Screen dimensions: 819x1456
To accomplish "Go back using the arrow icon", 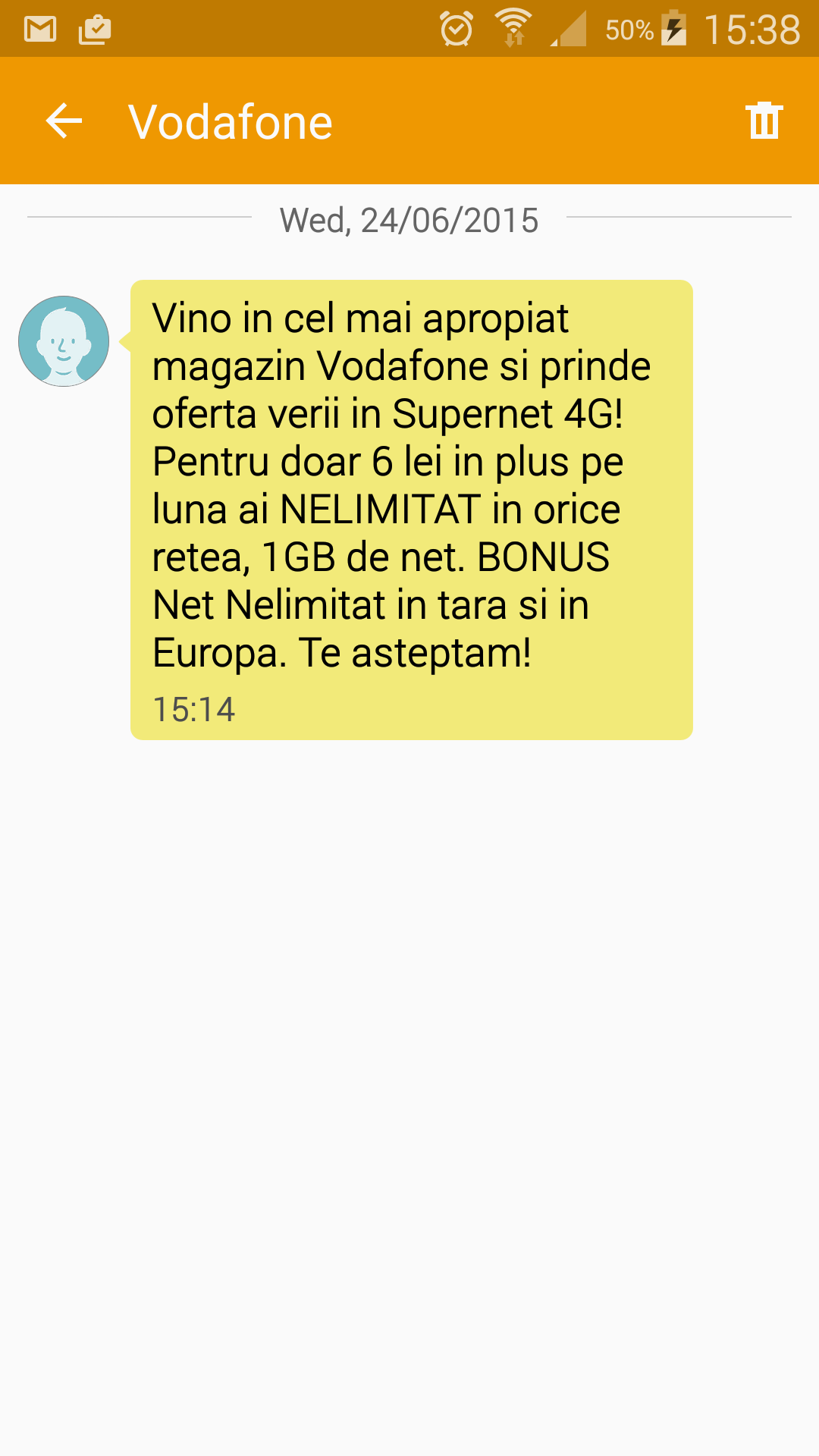I will point(64,121).
